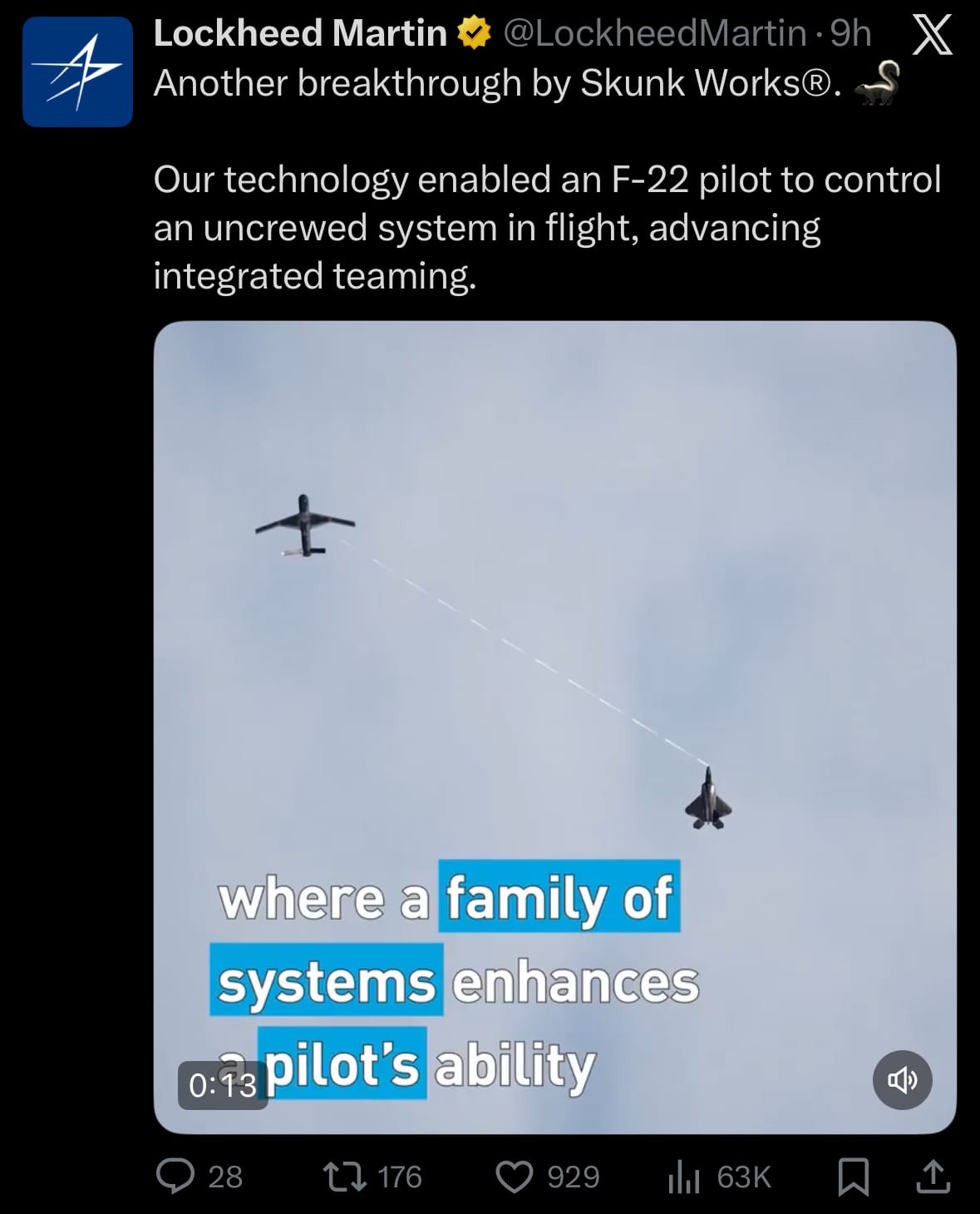Reply to the Lockheed Martin post
Screen dimensions: 980x1214
click(176, 1177)
